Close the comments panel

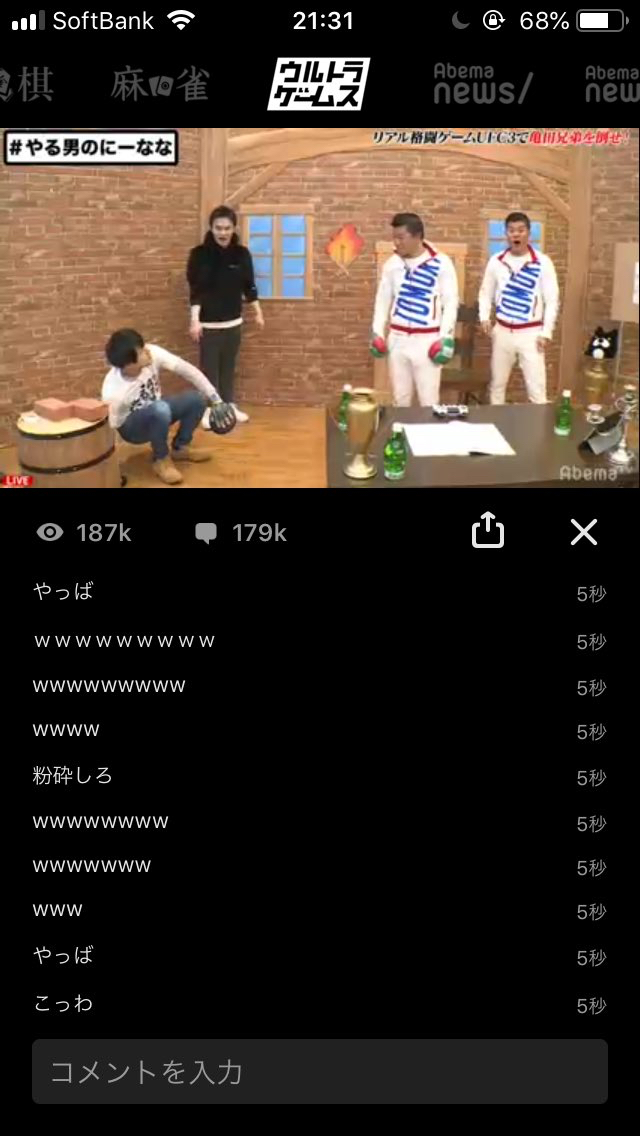(583, 532)
